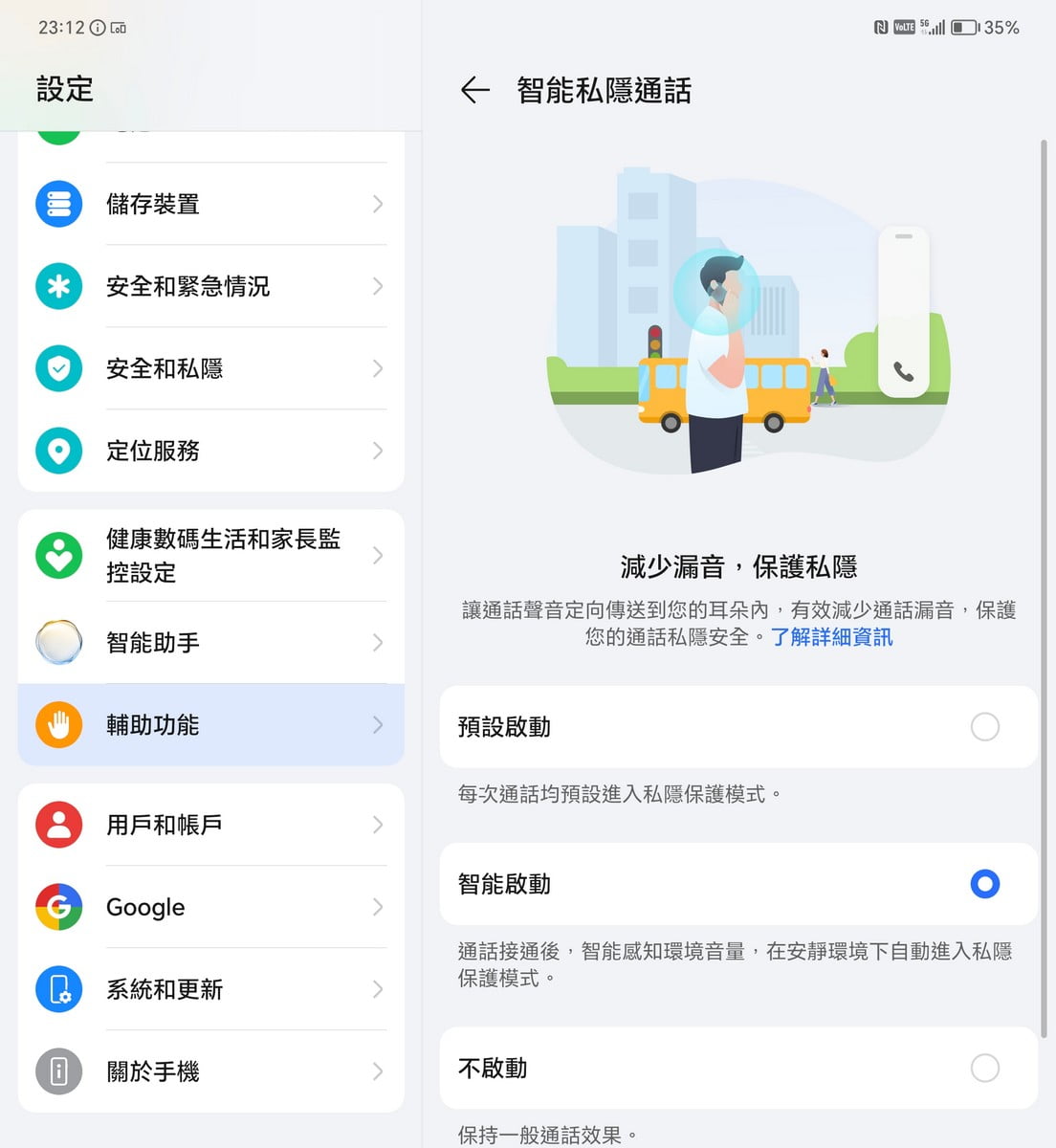The height and width of the screenshot is (1148, 1056).
Task: Open 安全和私隱 settings
Action: pyautogui.click(x=210, y=368)
